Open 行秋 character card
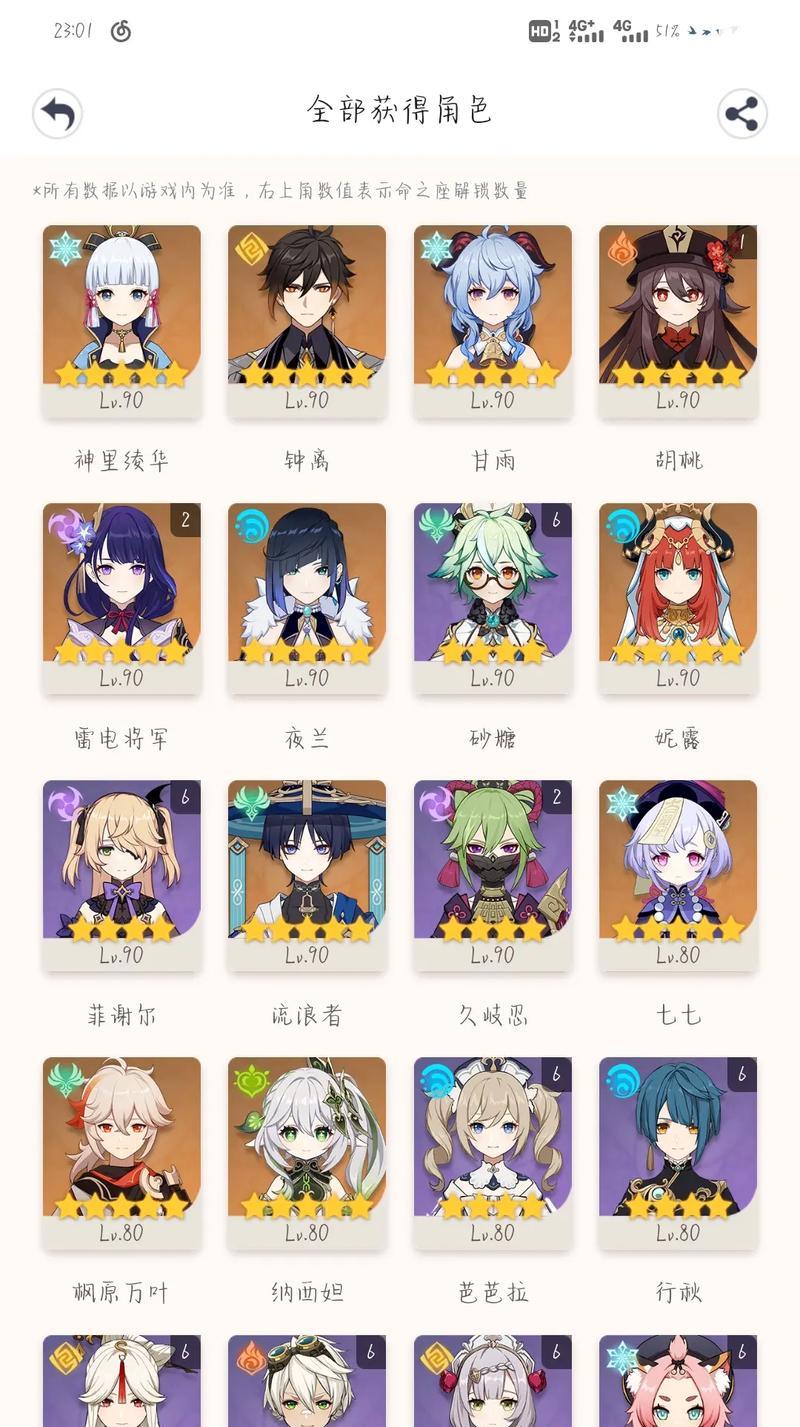The image size is (800, 1427). coord(678,1151)
